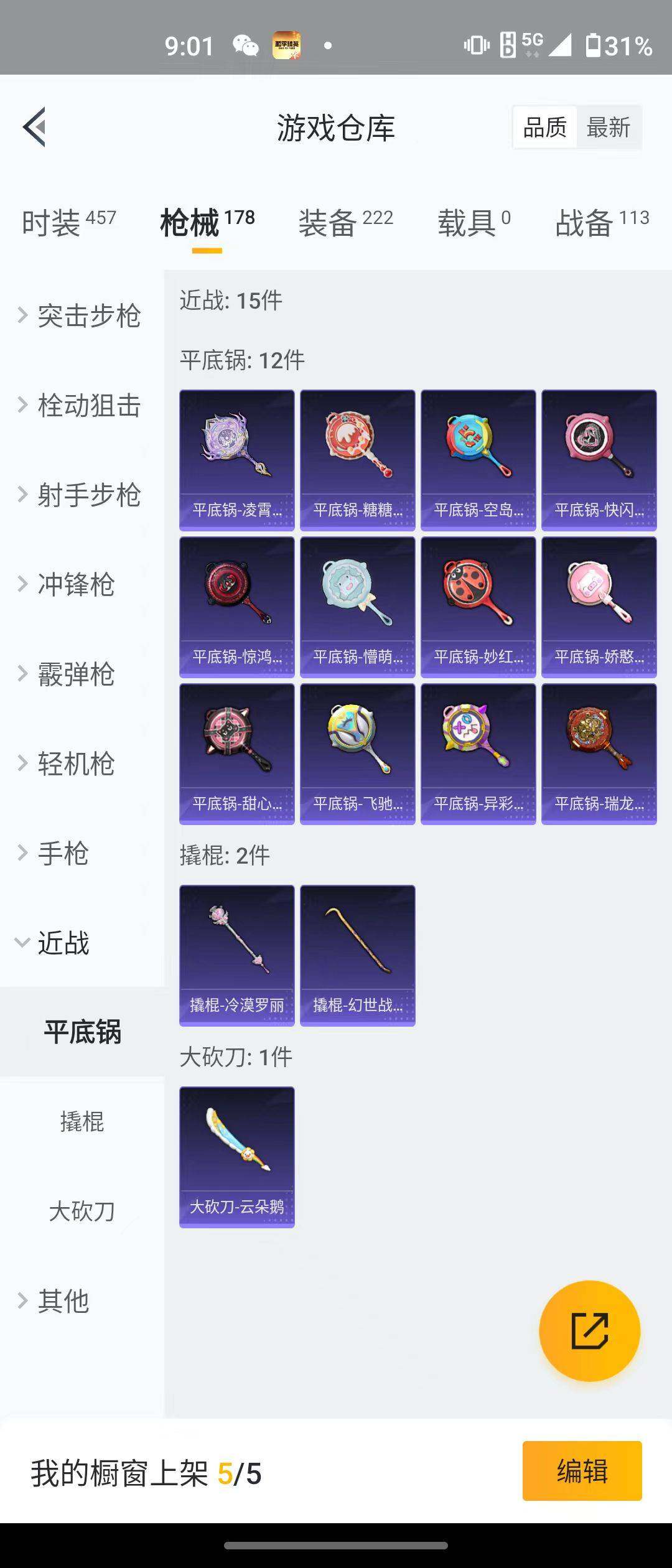Image resolution: width=672 pixels, height=1568 pixels.
Task: Switch sorting to 品质
Action: pyautogui.click(x=544, y=126)
